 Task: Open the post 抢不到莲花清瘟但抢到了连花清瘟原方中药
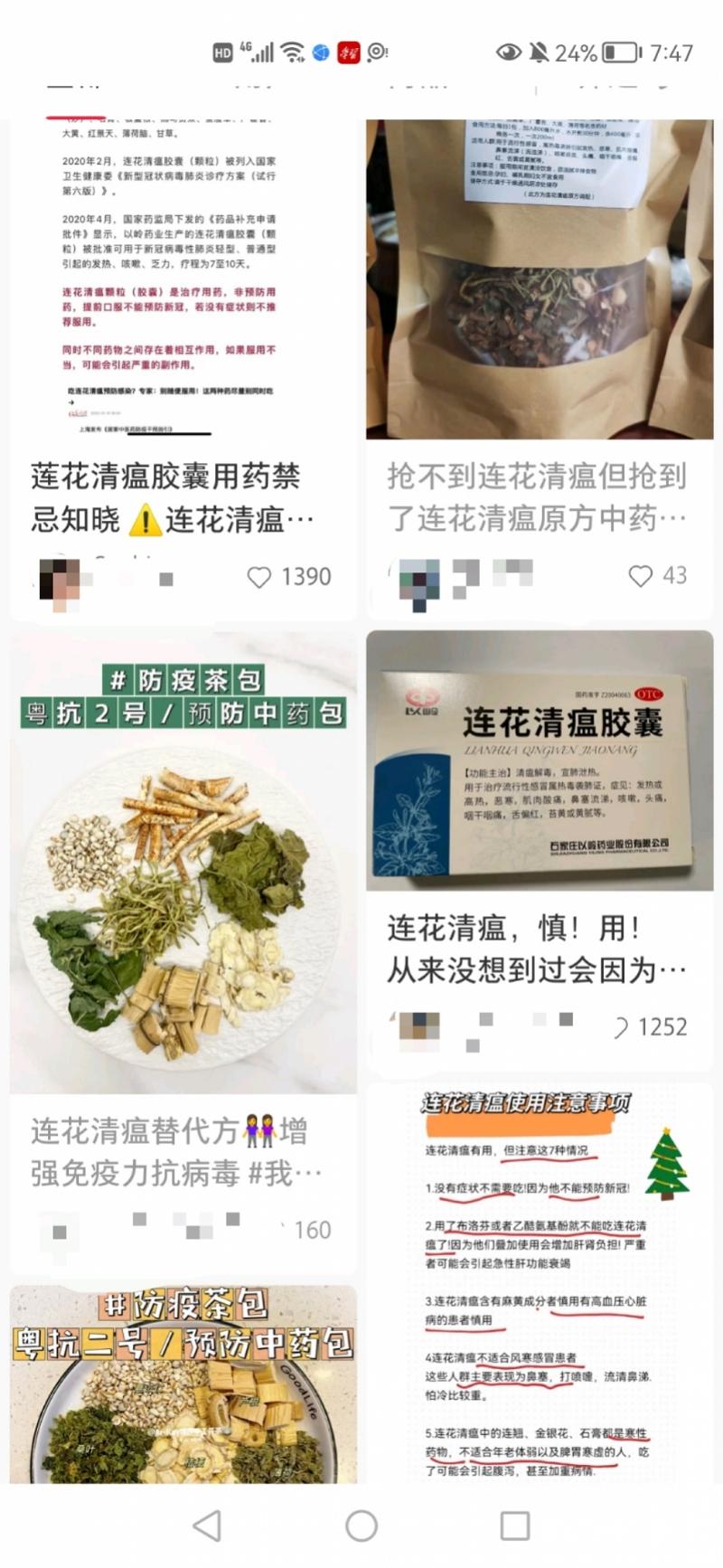(x=537, y=496)
